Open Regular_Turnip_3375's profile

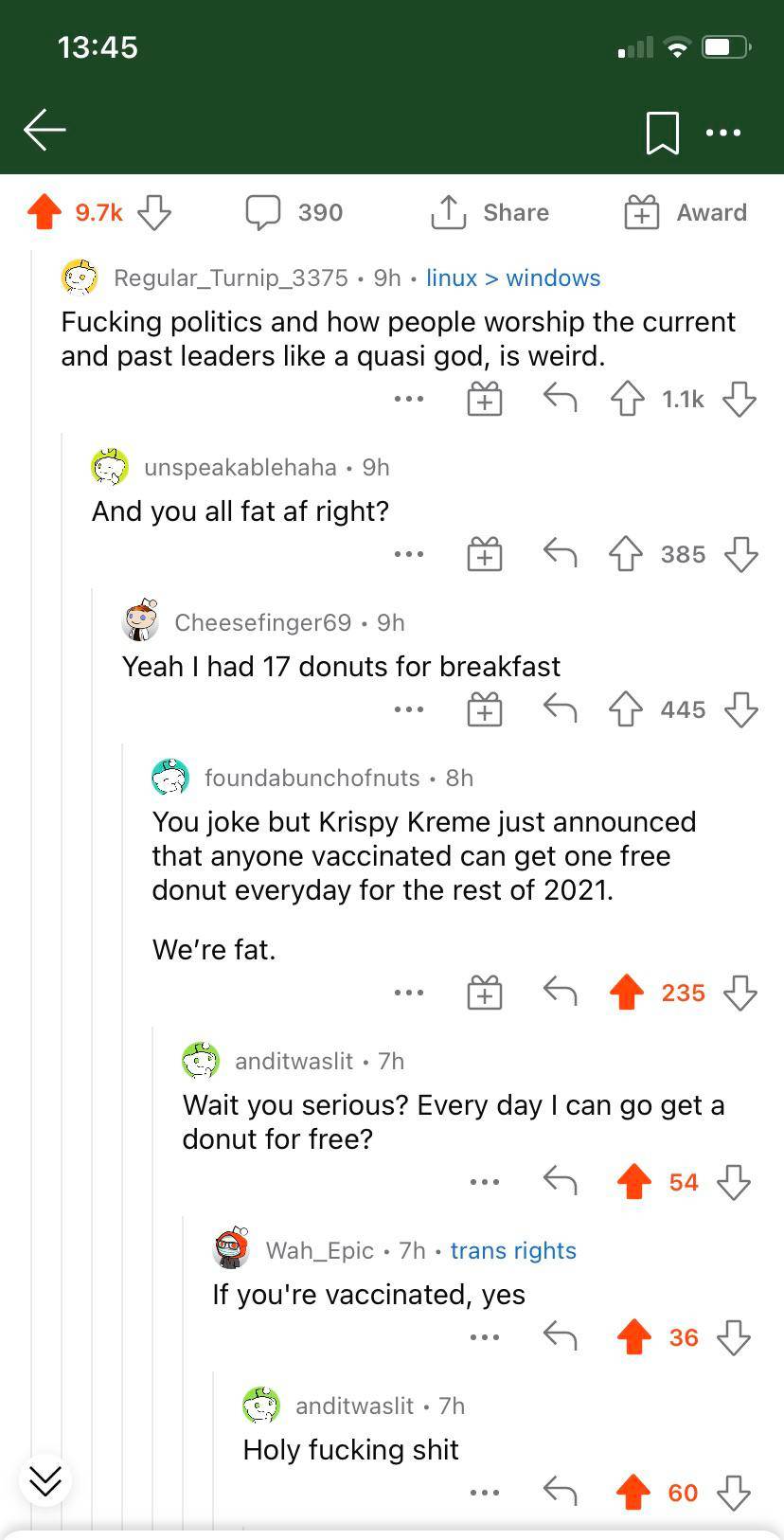click(230, 278)
